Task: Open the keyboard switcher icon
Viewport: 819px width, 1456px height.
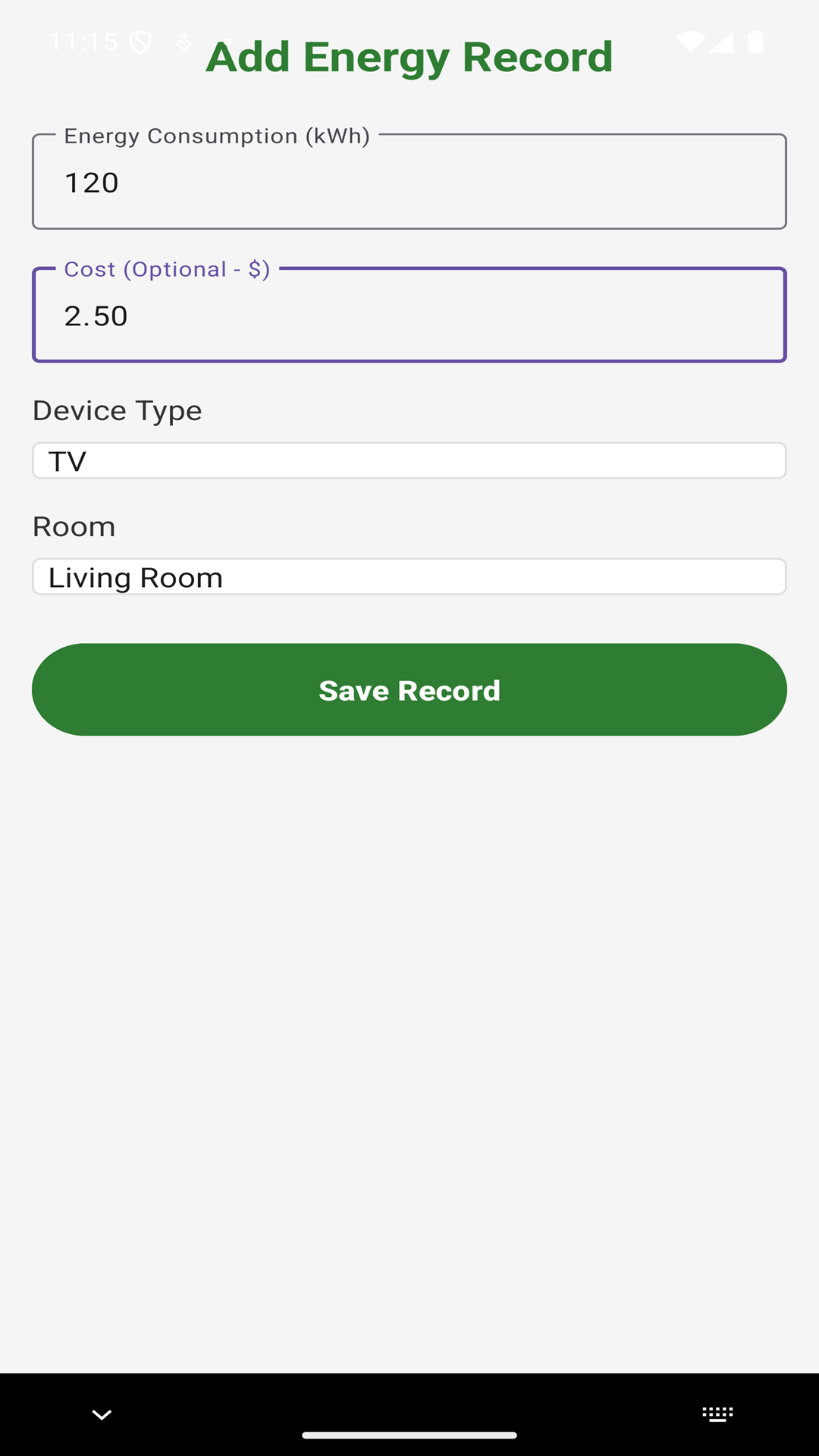Action: point(717,1414)
